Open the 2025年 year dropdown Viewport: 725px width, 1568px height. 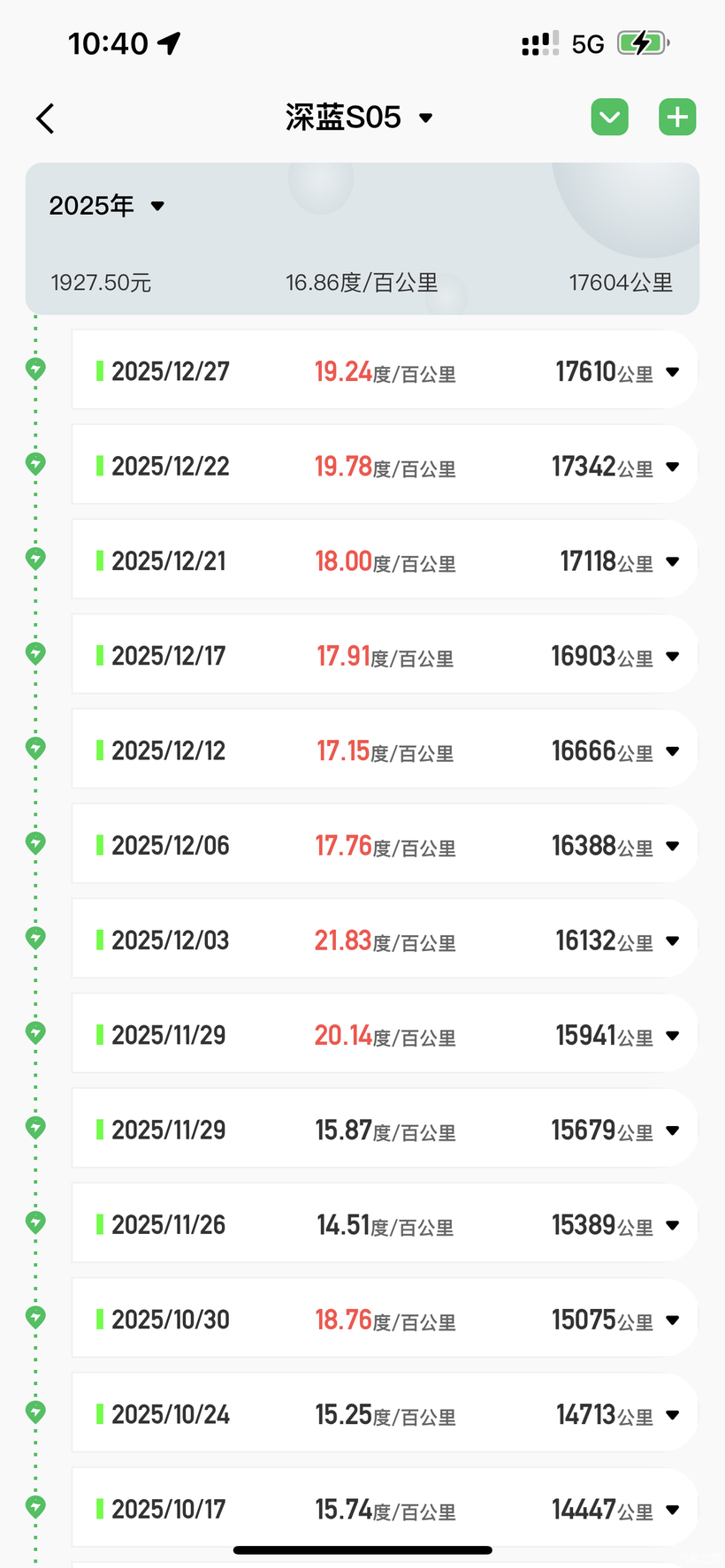click(x=107, y=206)
